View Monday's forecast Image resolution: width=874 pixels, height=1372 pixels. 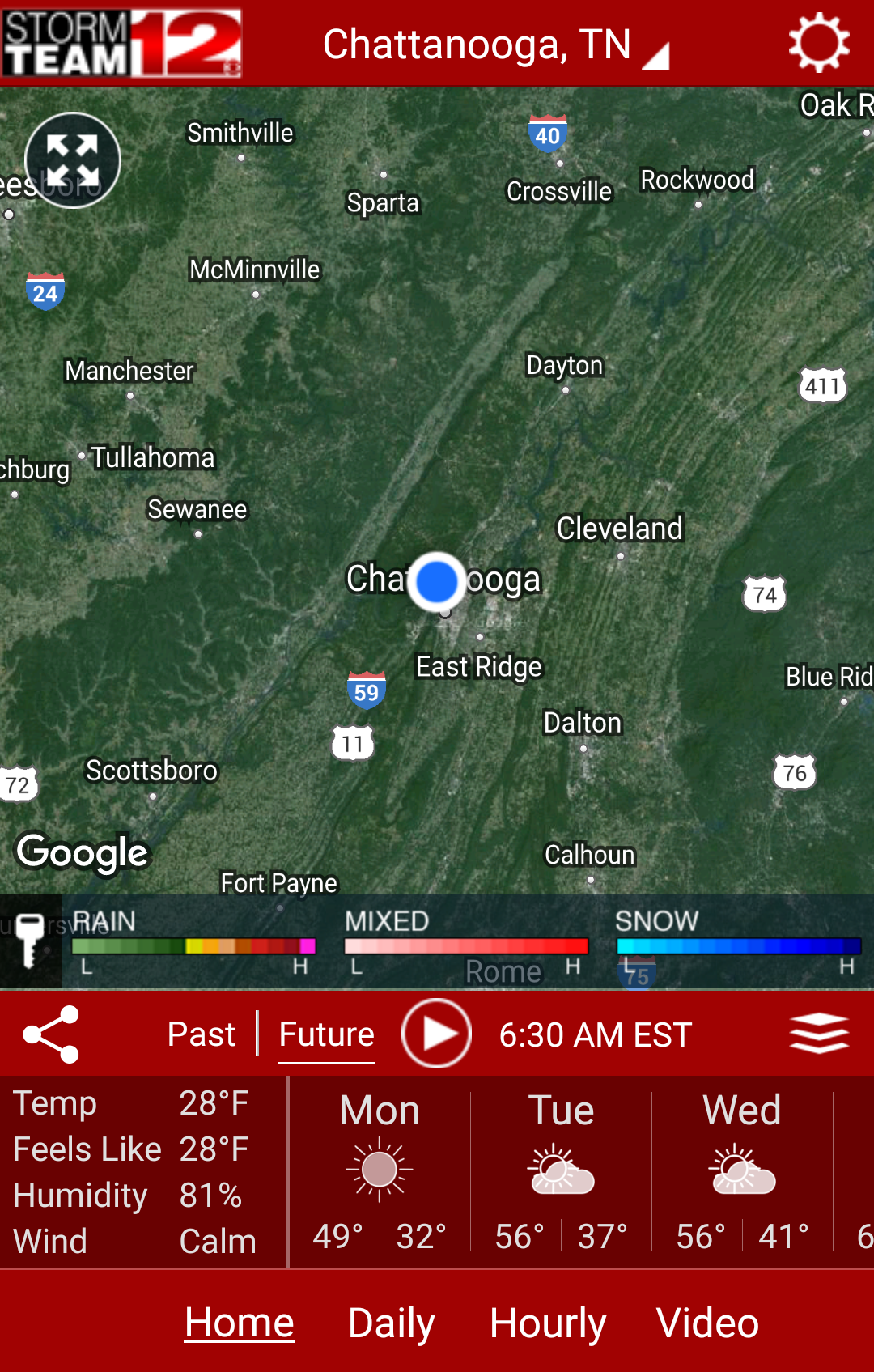pos(380,1170)
